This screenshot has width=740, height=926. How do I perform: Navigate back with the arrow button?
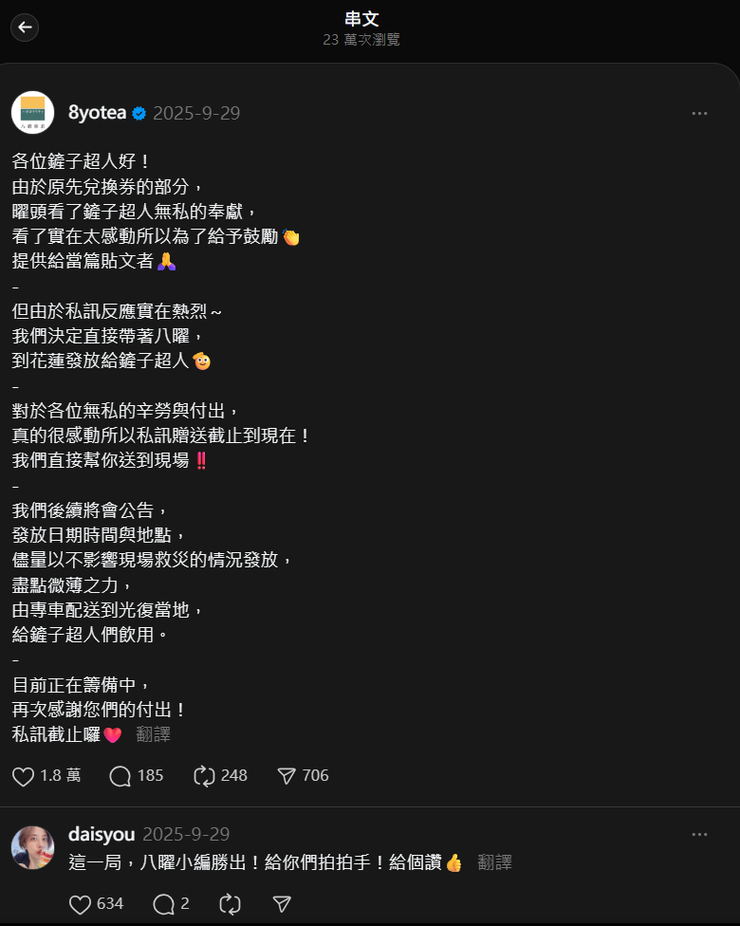23,27
